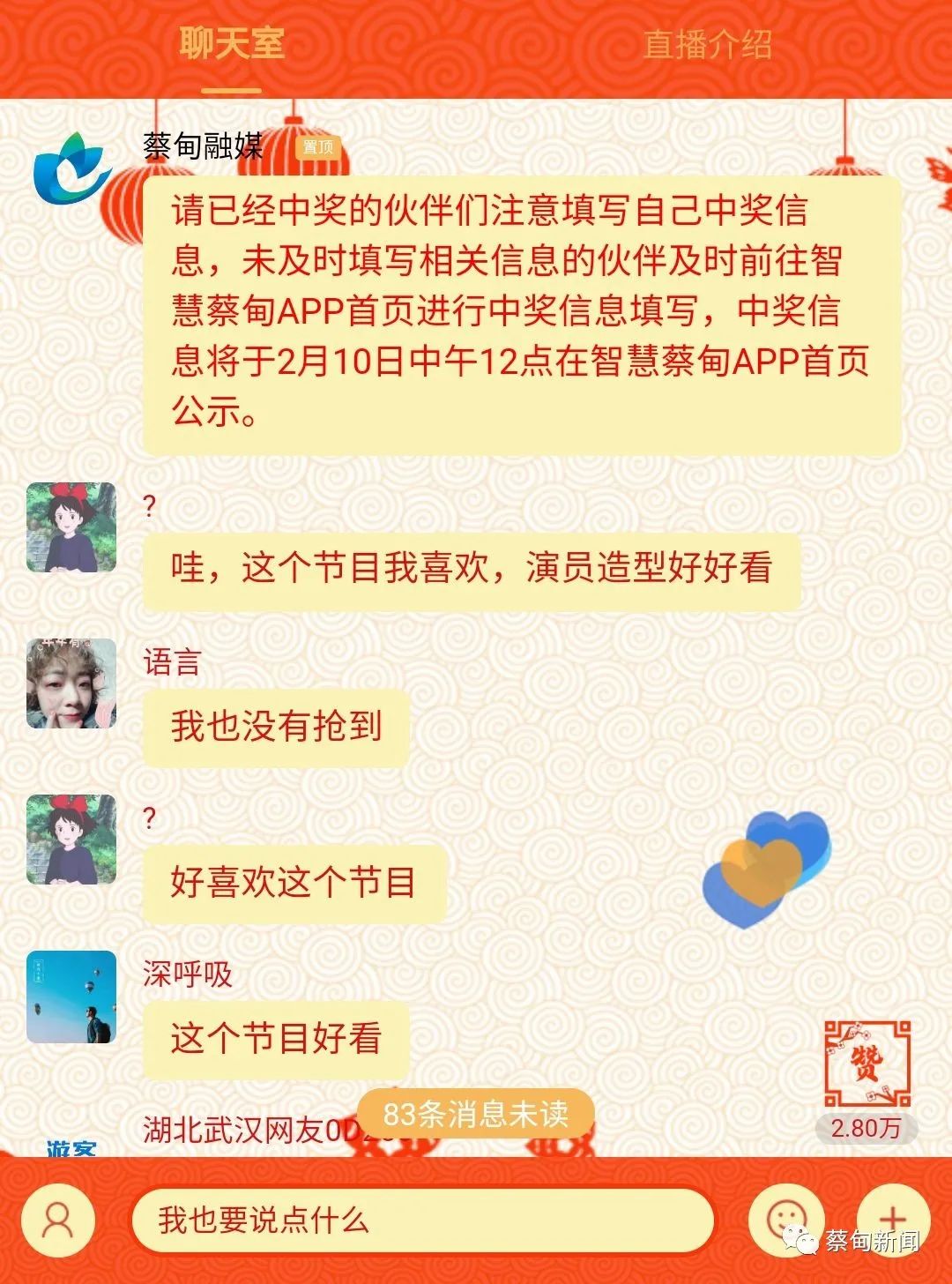This screenshot has height=1284, width=952.
Task: Switch to the 聊天室 tab
Action: (232, 44)
